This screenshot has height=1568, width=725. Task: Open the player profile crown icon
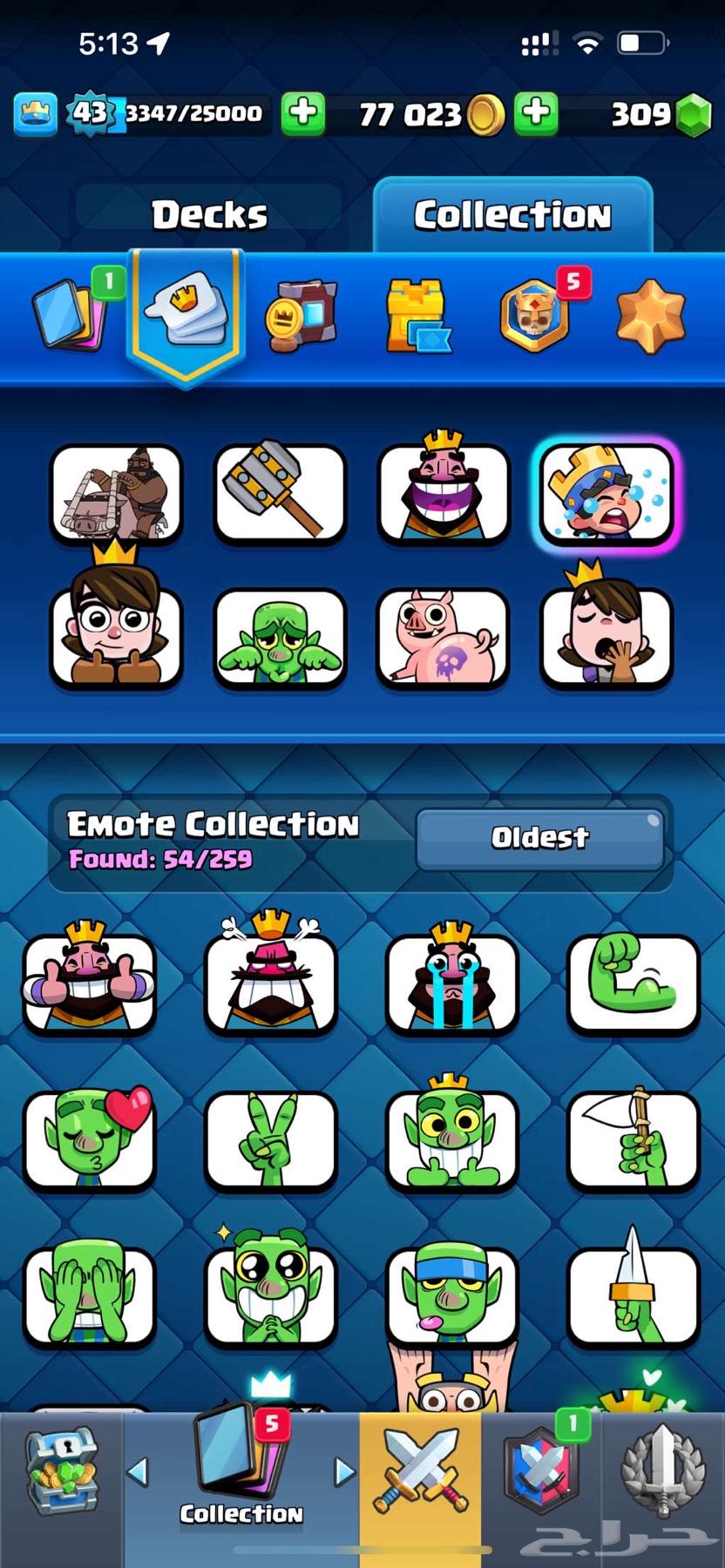(36, 113)
